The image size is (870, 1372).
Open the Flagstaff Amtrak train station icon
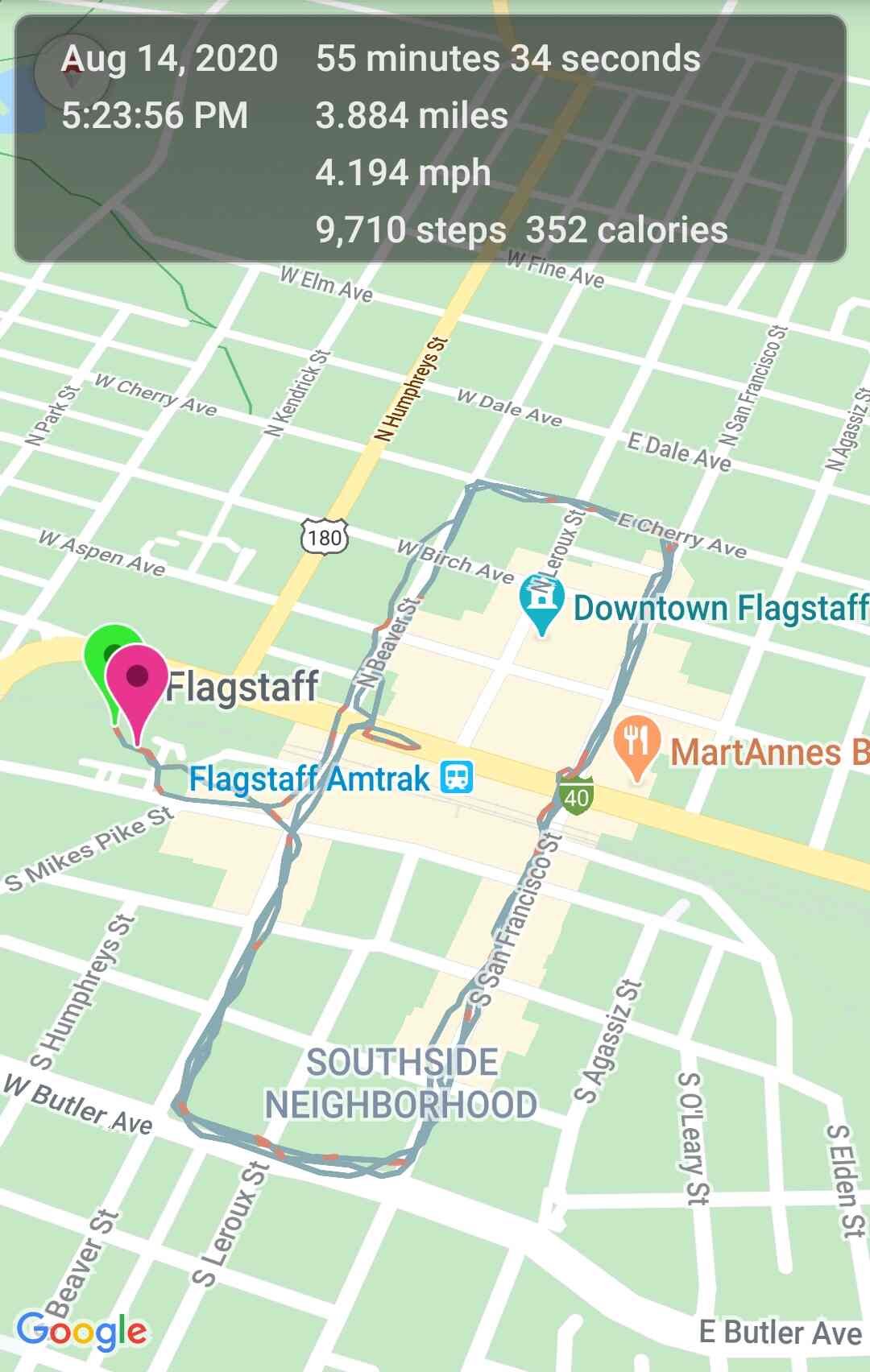pyautogui.click(x=456, y=778)
